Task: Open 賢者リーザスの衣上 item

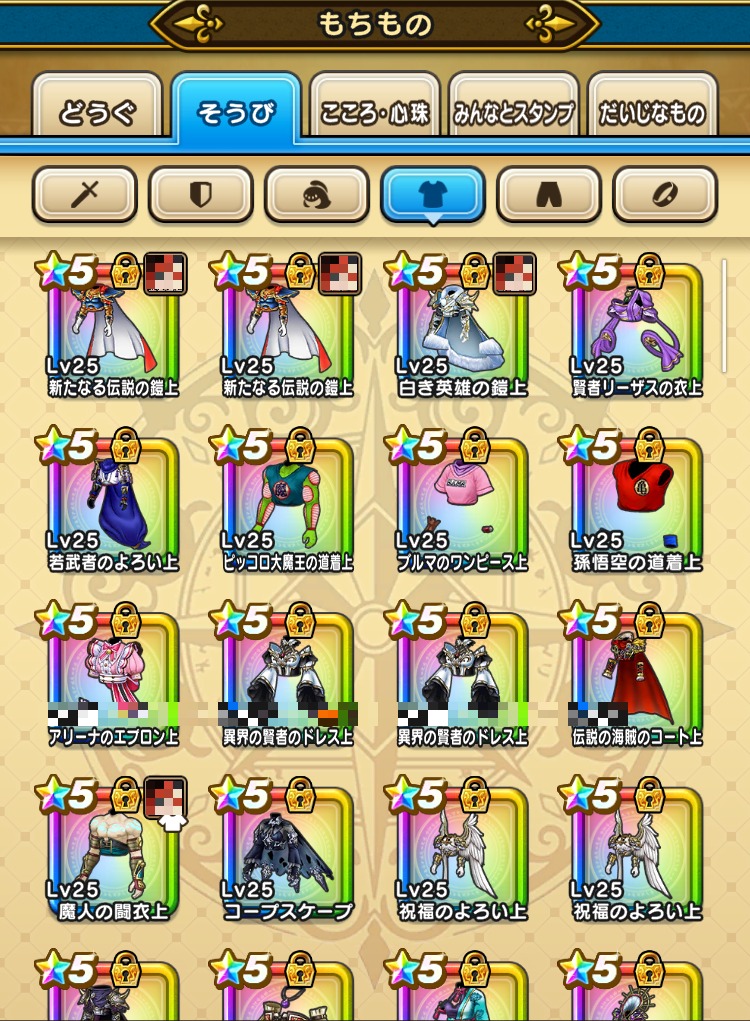Action: (x=637, y=330)
